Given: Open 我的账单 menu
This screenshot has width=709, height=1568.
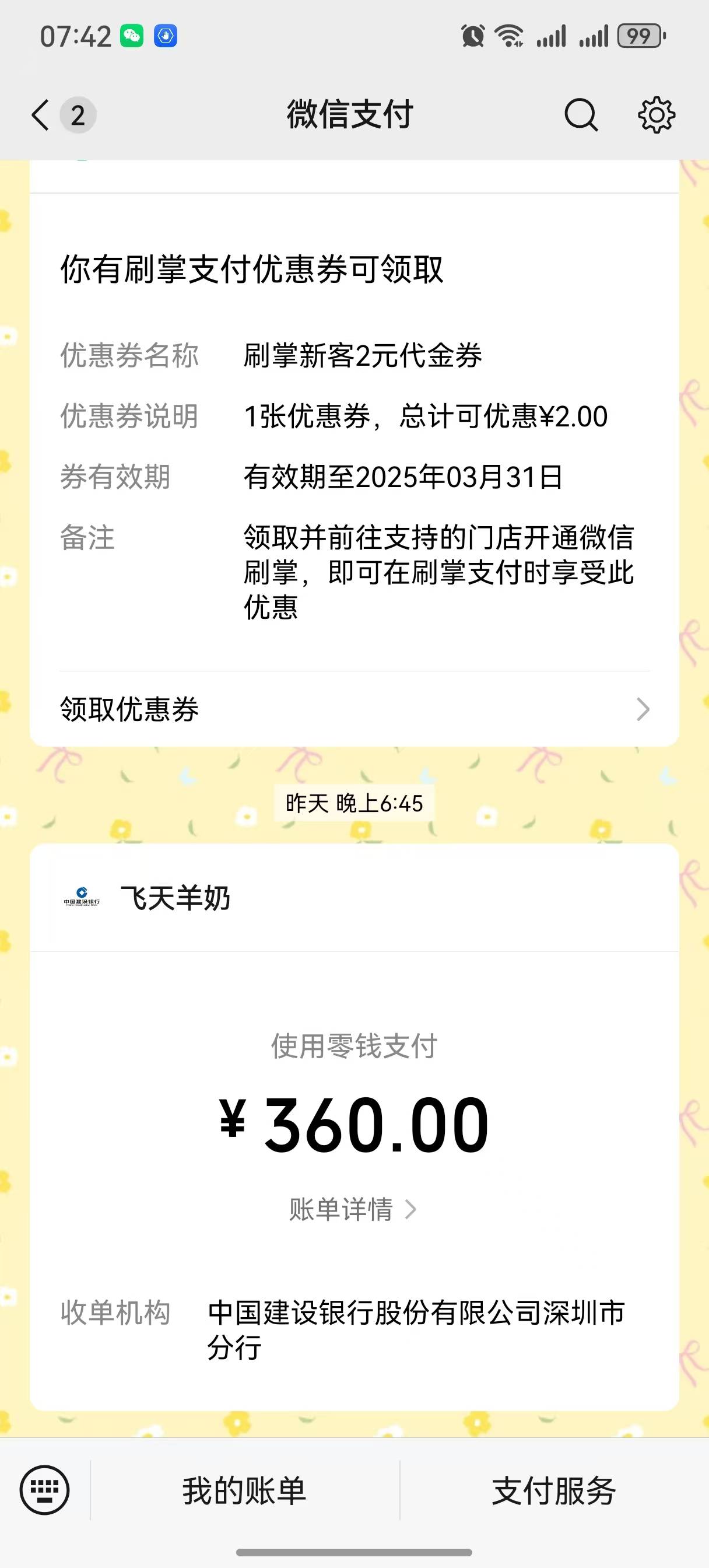Looking at the screenshot, I should point(245,1490).
